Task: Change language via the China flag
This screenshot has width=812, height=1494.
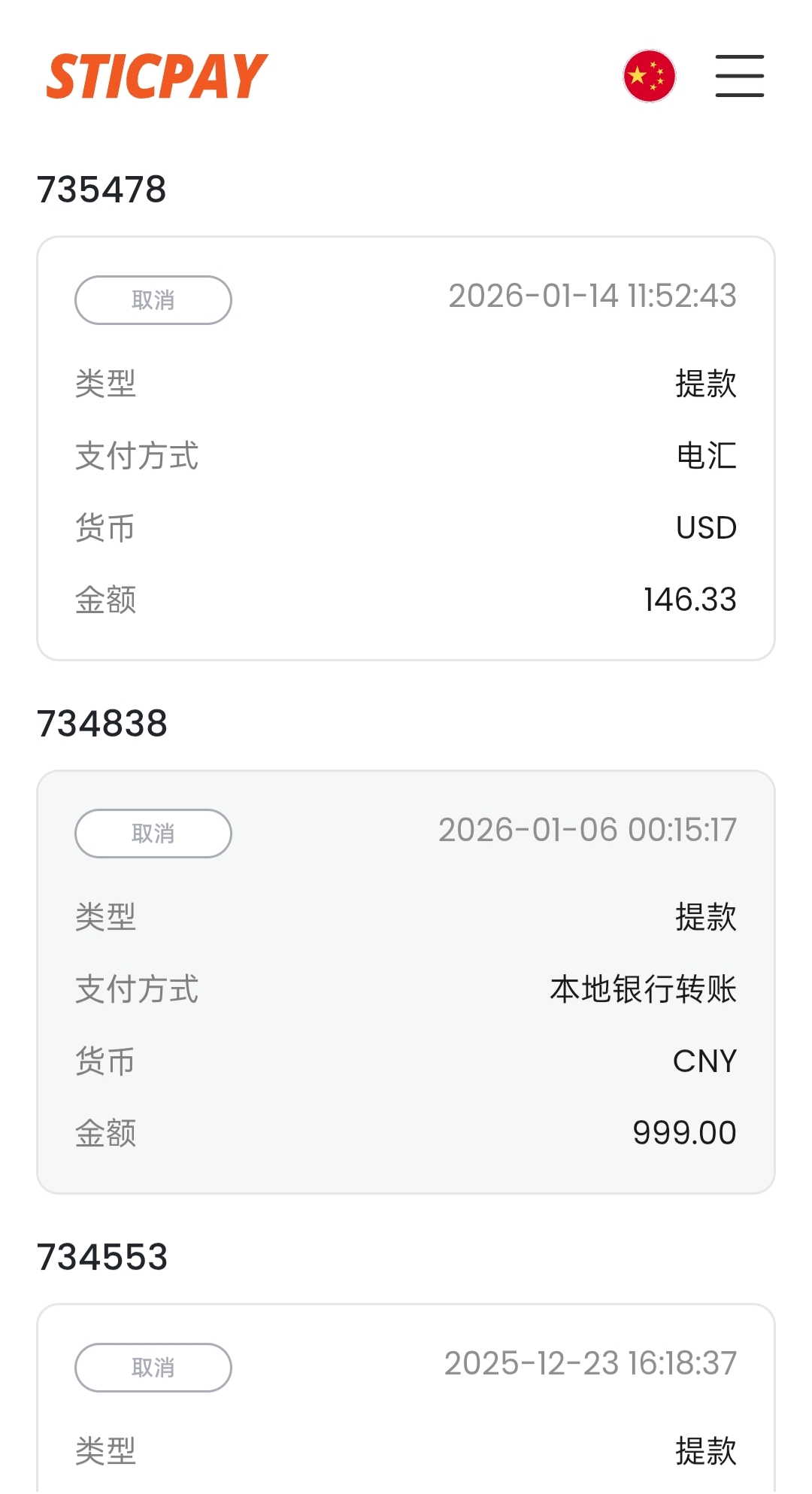Action: click(x=650, y=76)
